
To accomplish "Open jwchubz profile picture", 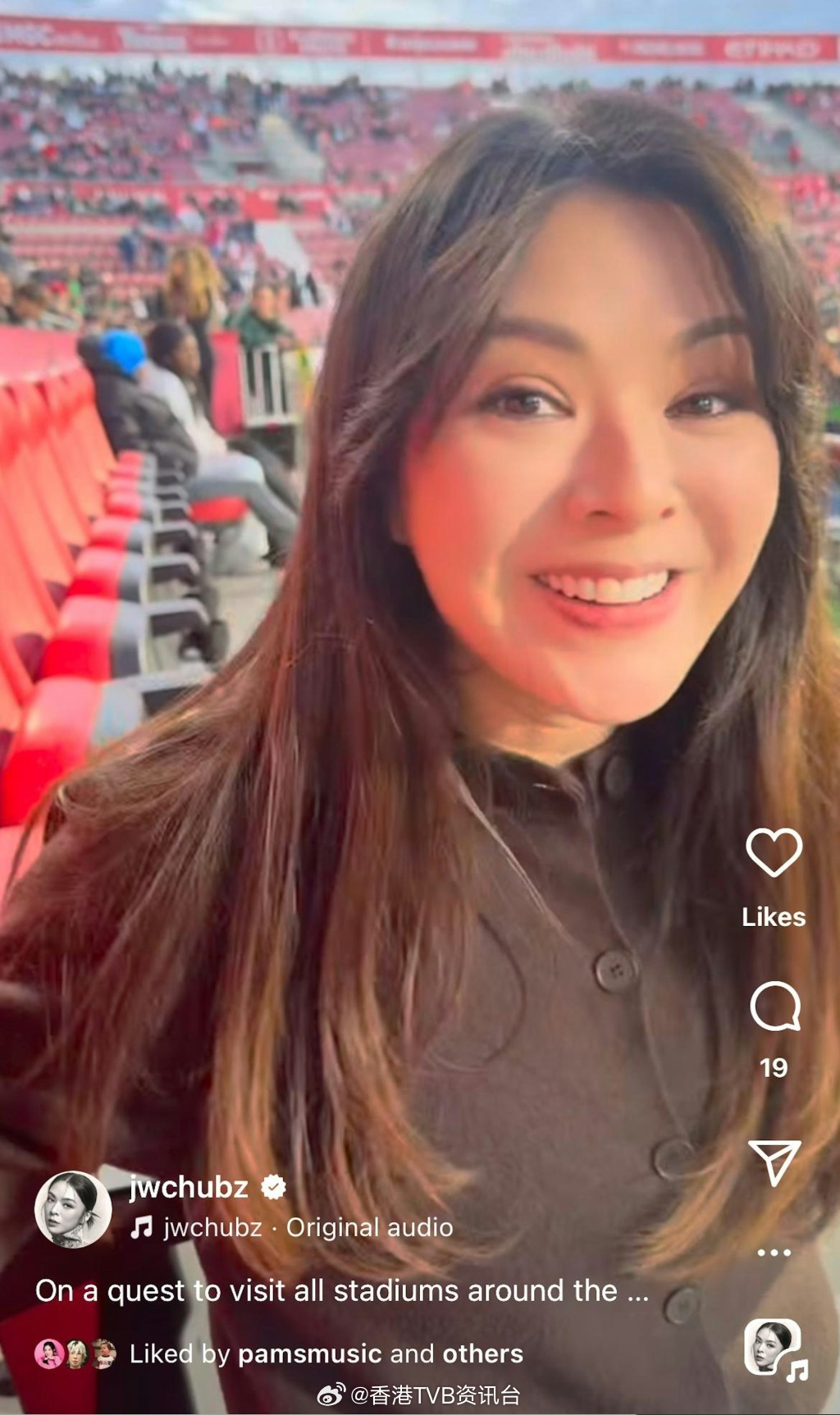I will click(73, 1209).
